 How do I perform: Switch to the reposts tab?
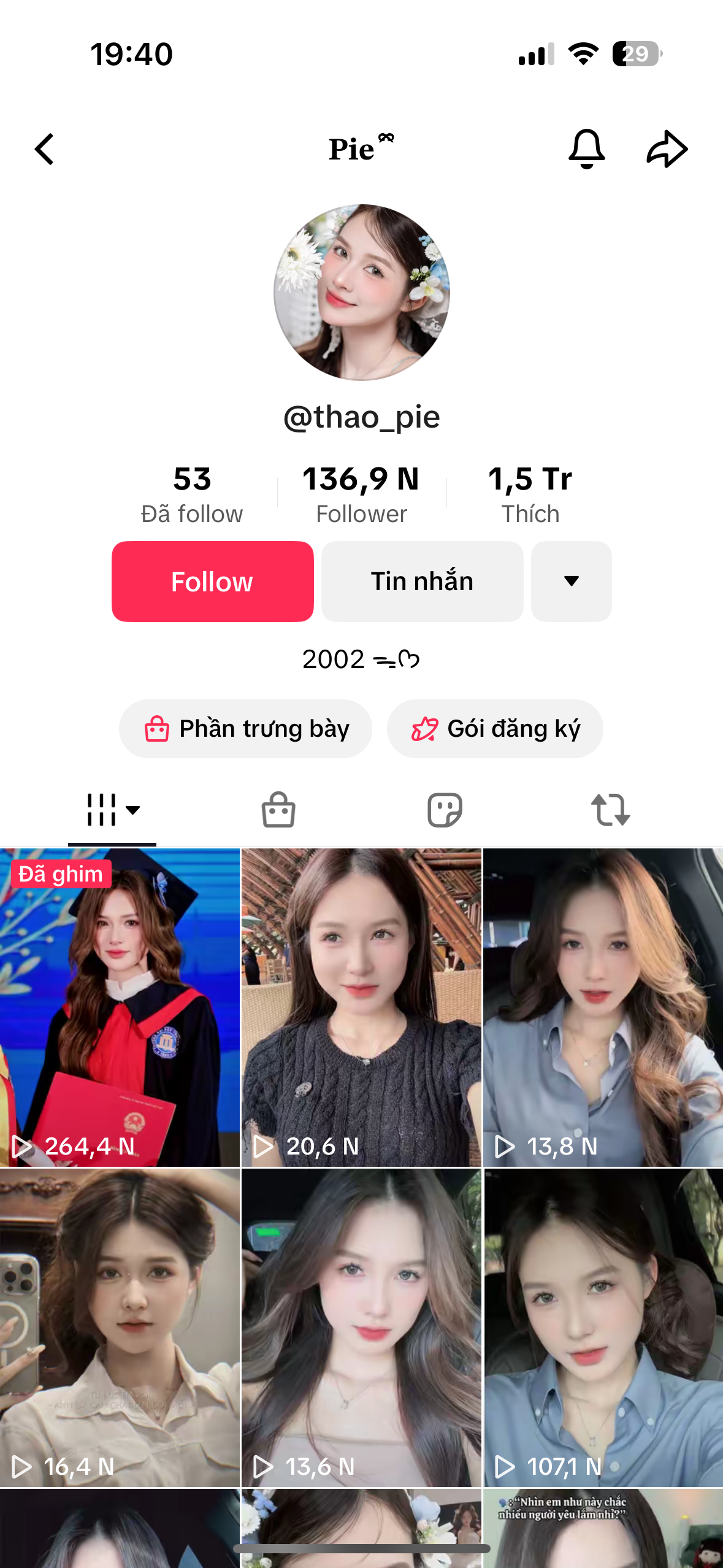point(610,810)
